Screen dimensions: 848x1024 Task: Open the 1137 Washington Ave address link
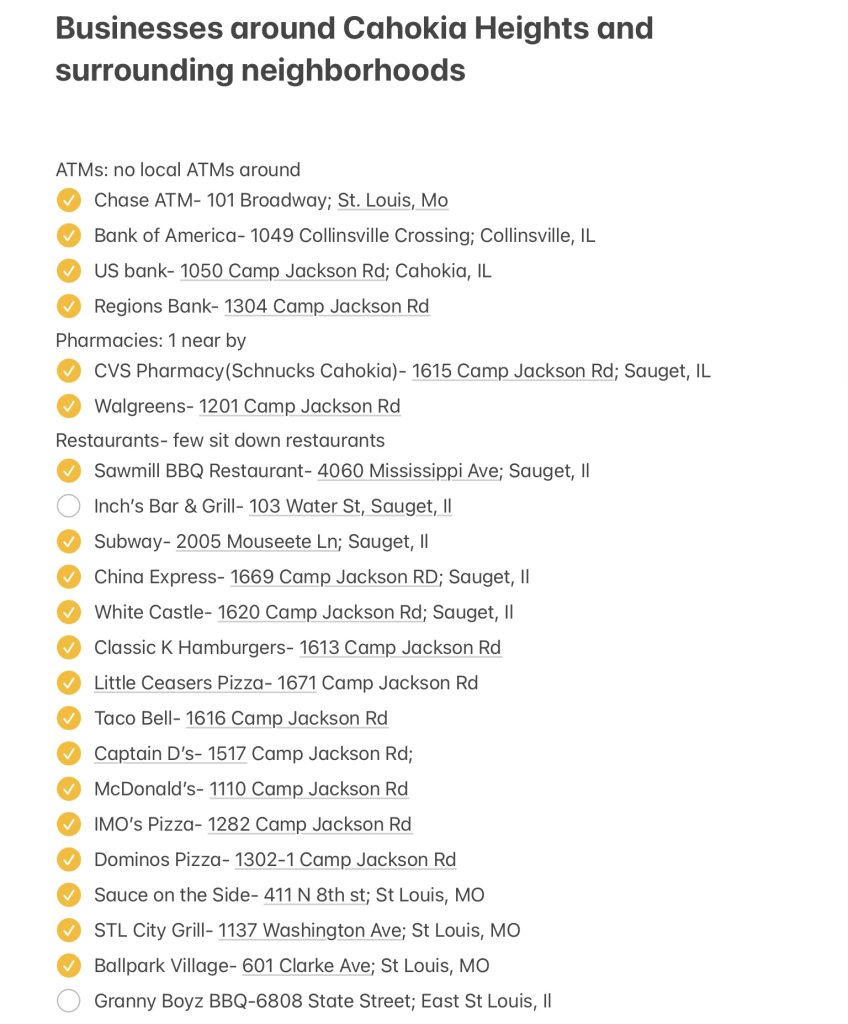pyautogui.click(x=310, y=930)
